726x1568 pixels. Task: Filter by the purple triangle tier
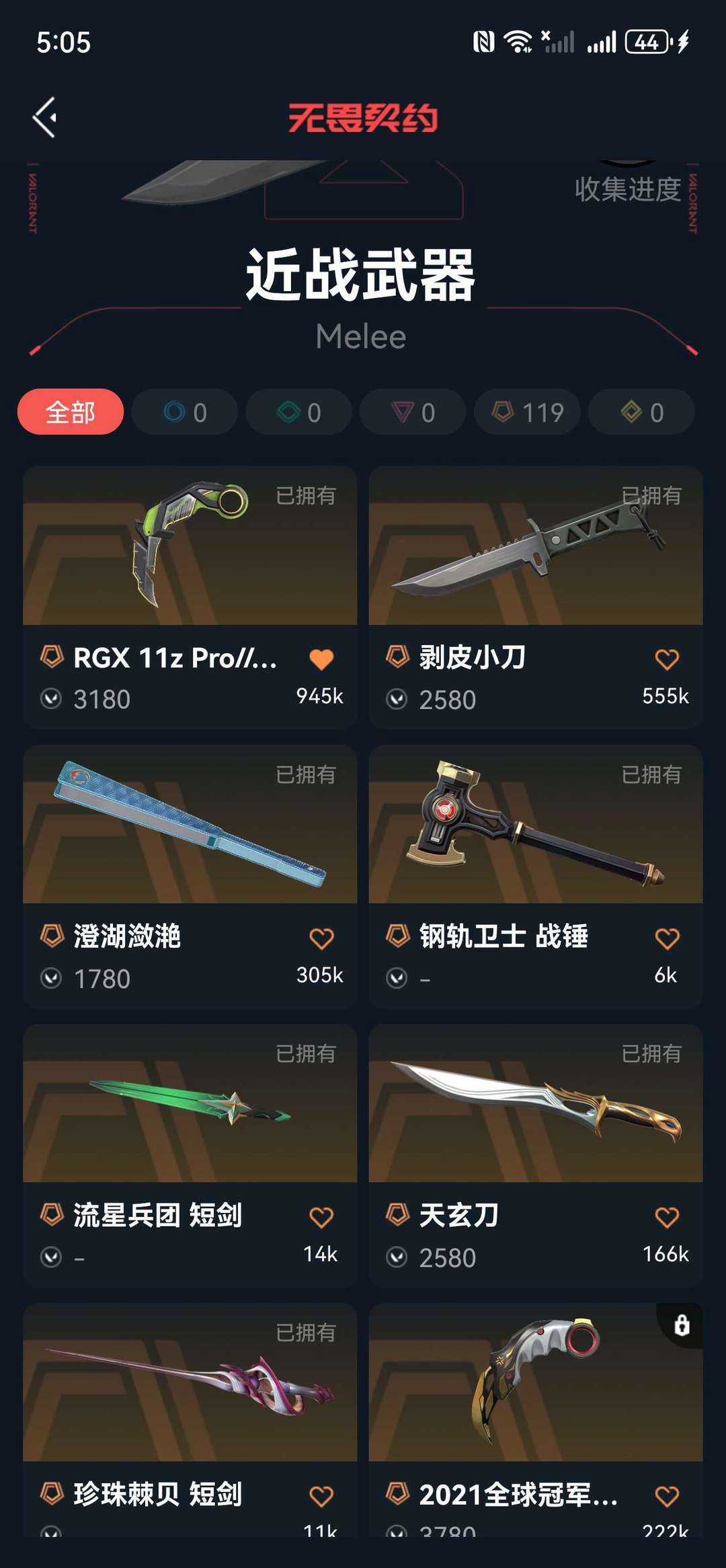pyautogui.click(x=413, y=412)
